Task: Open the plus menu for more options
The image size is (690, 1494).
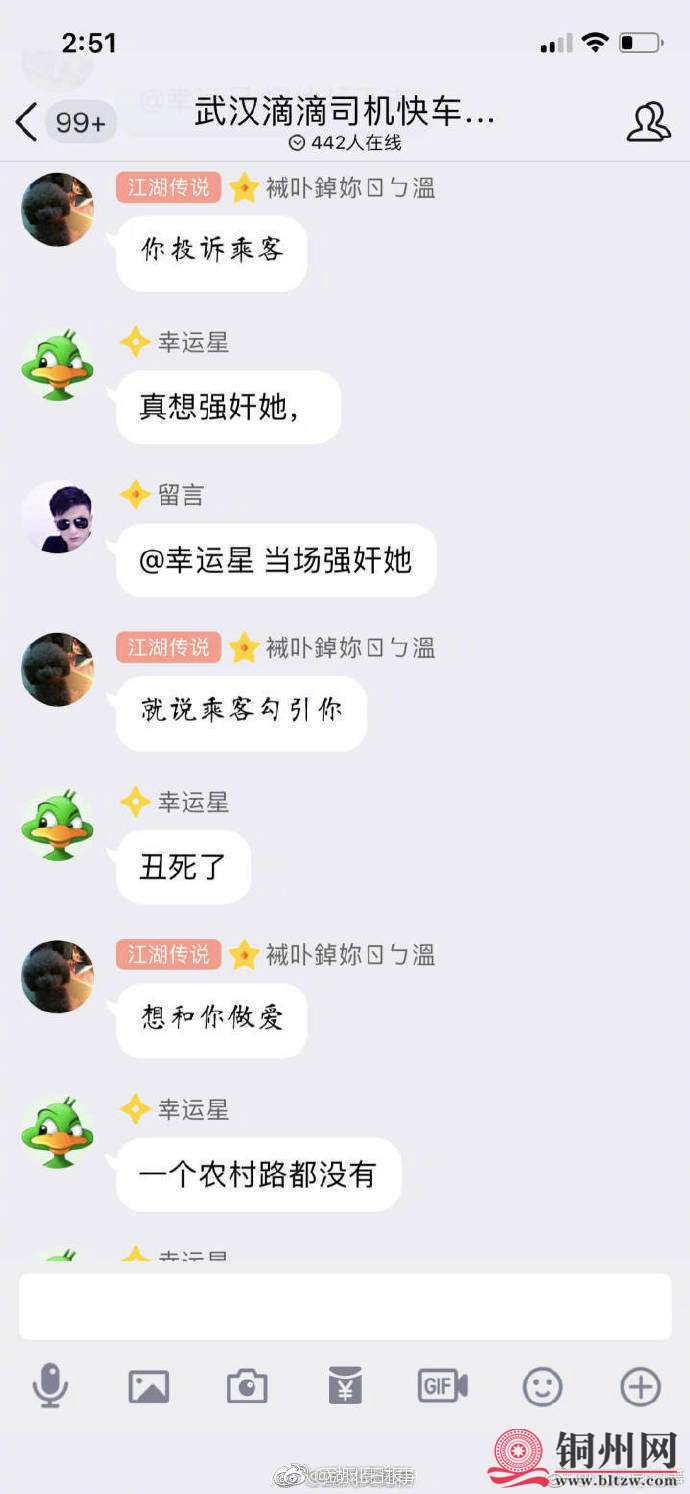Action: click(640, 1387)
